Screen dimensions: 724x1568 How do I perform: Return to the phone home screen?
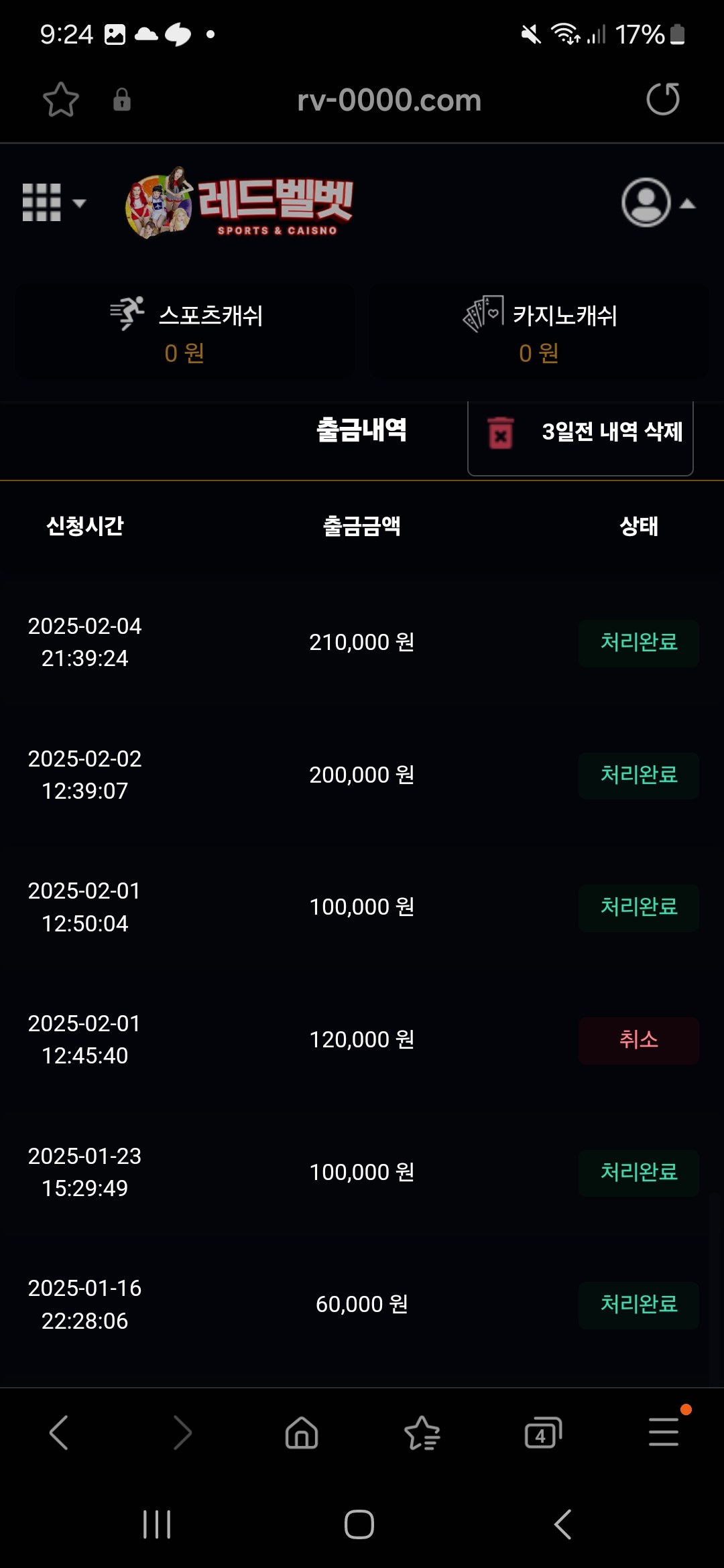point(359,1524)
